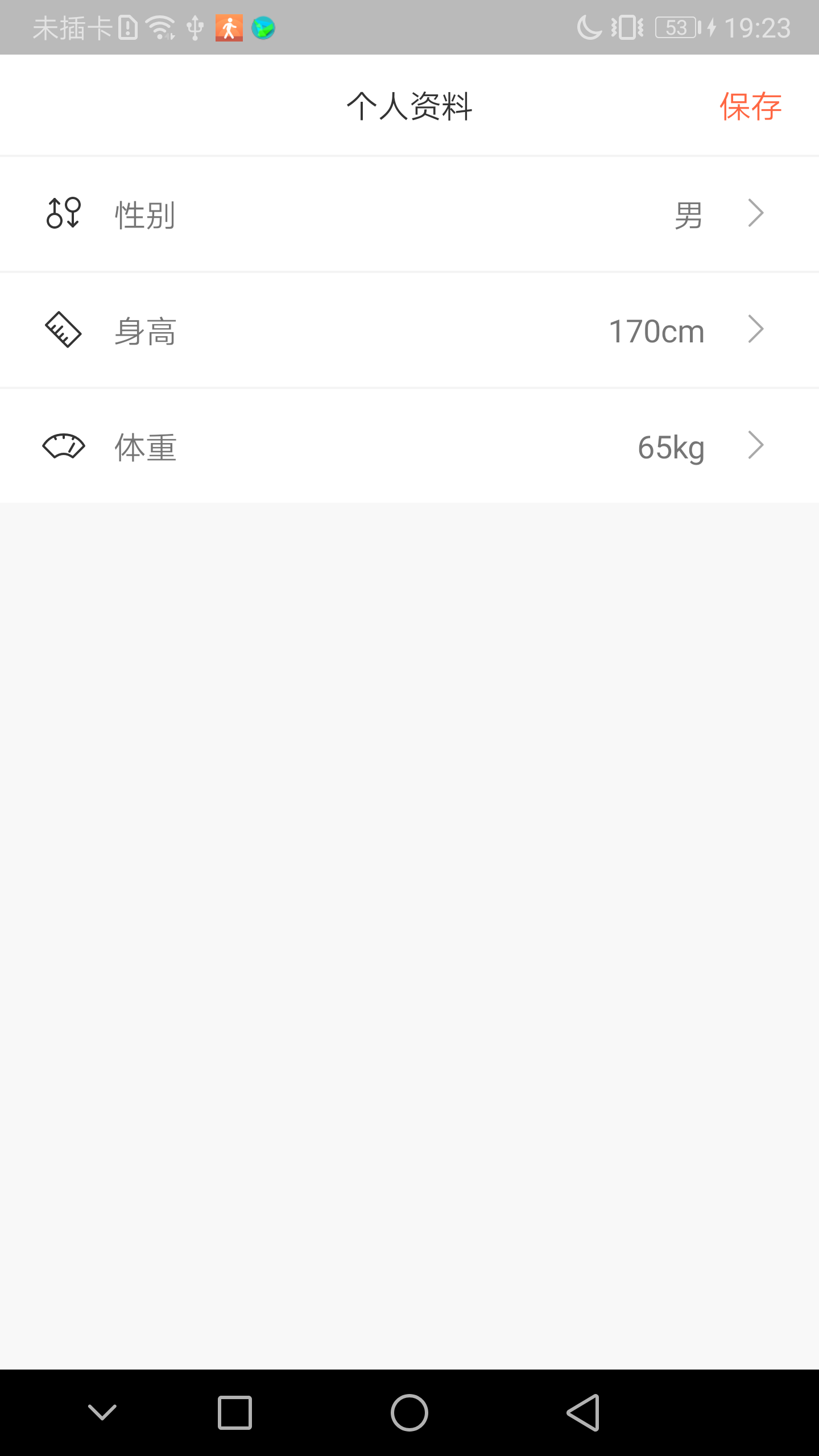
Task: Expand the 身高 row chevron
Action: [x=755, y=329]
